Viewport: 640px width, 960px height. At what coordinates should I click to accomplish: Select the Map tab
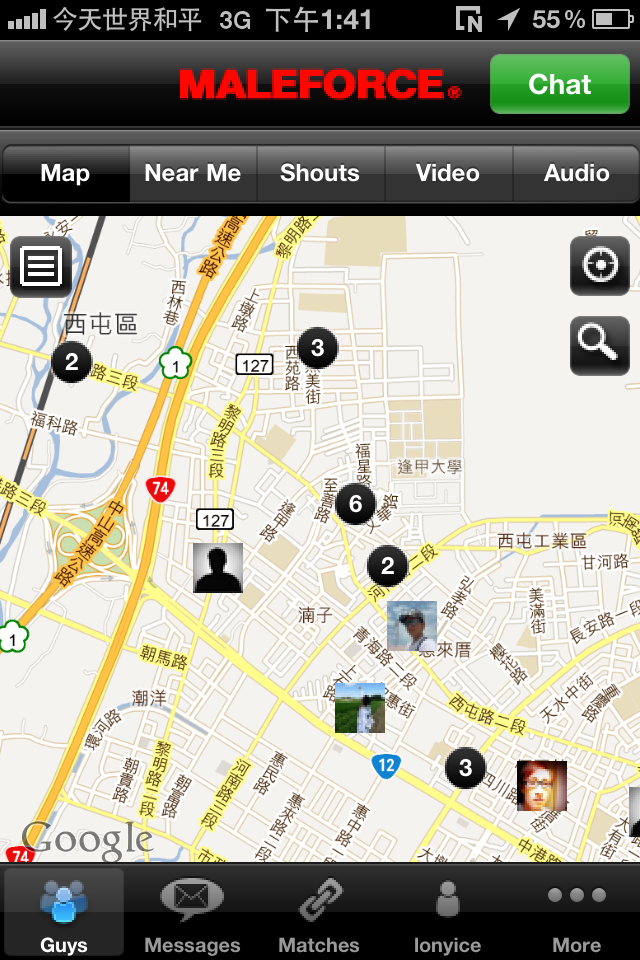click(65, 173)
